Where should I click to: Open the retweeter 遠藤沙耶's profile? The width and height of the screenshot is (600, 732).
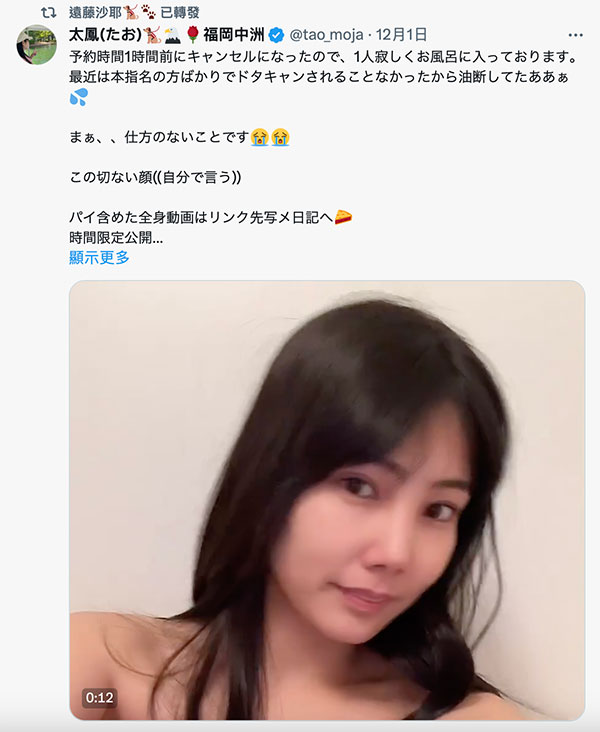[95, 12]
